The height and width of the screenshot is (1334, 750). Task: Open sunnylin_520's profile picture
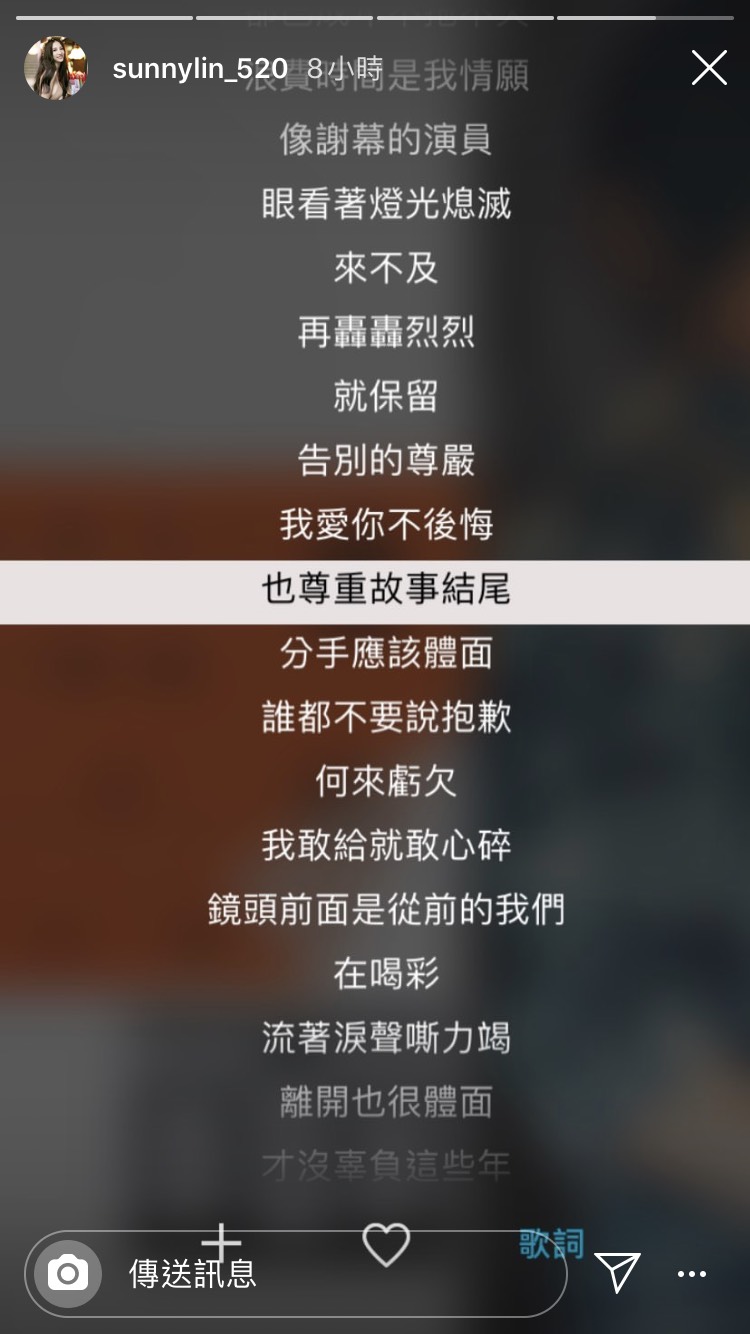[x=55, y=68]
